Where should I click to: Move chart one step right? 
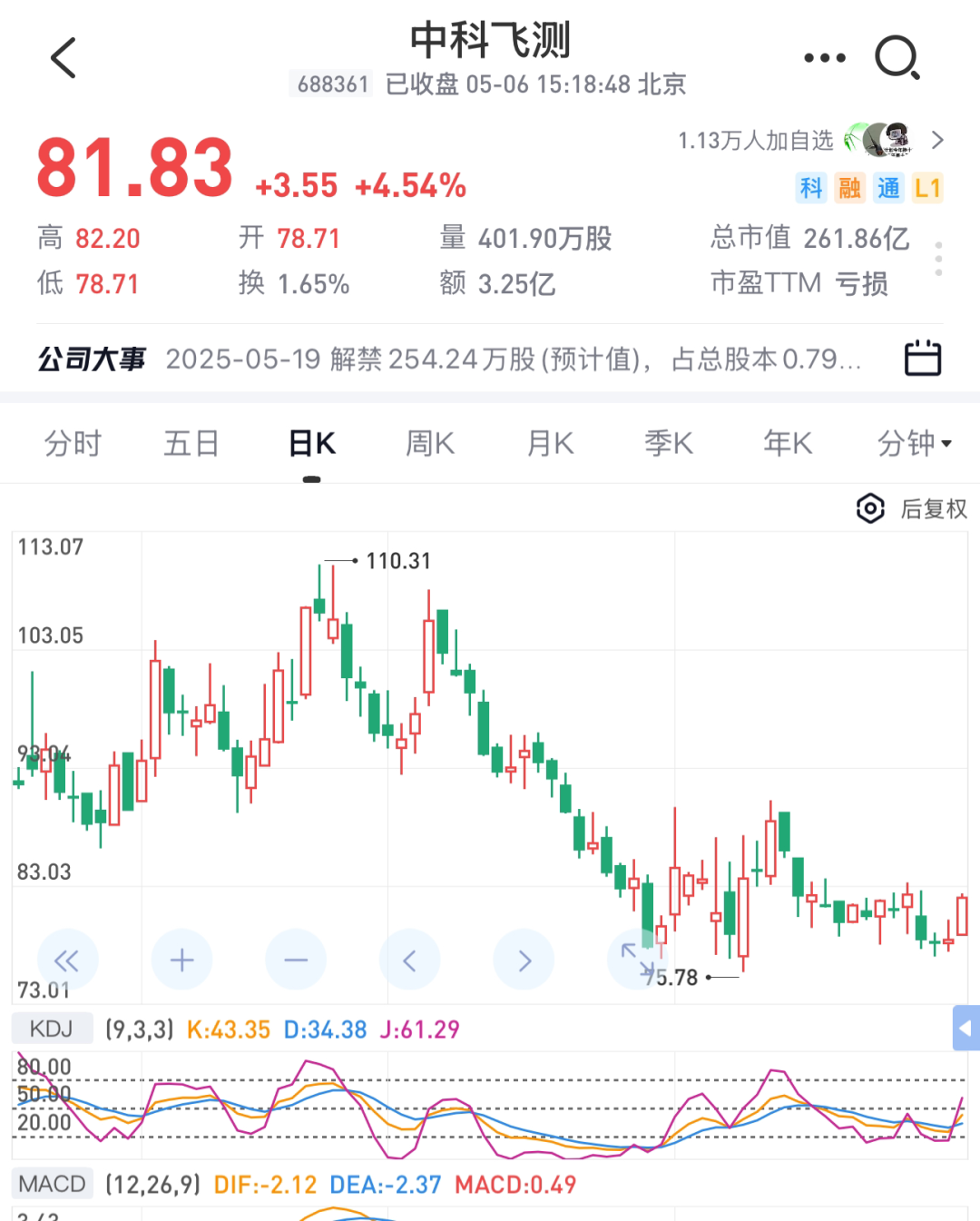coord(524,960)
